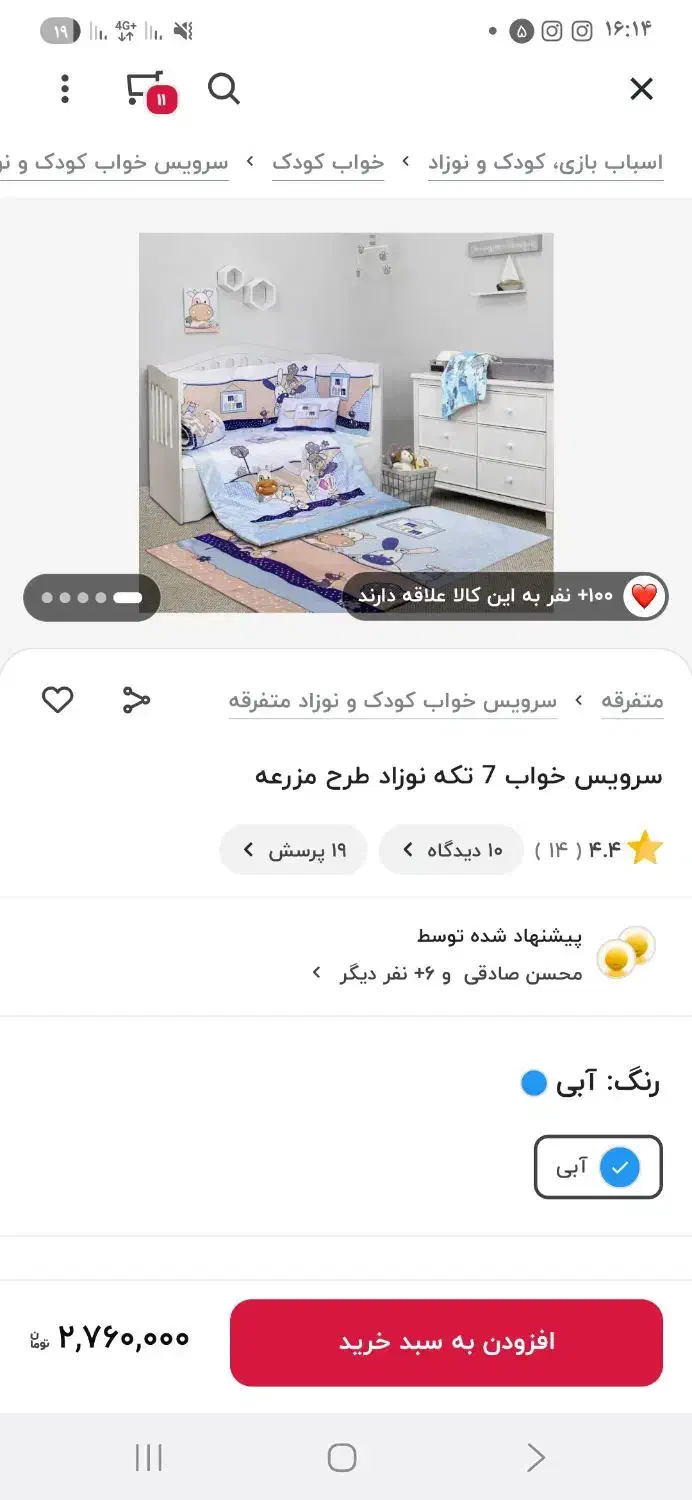The image size is (692, 1500).
Task: Open the shopping cart
Action: point(148,90)
